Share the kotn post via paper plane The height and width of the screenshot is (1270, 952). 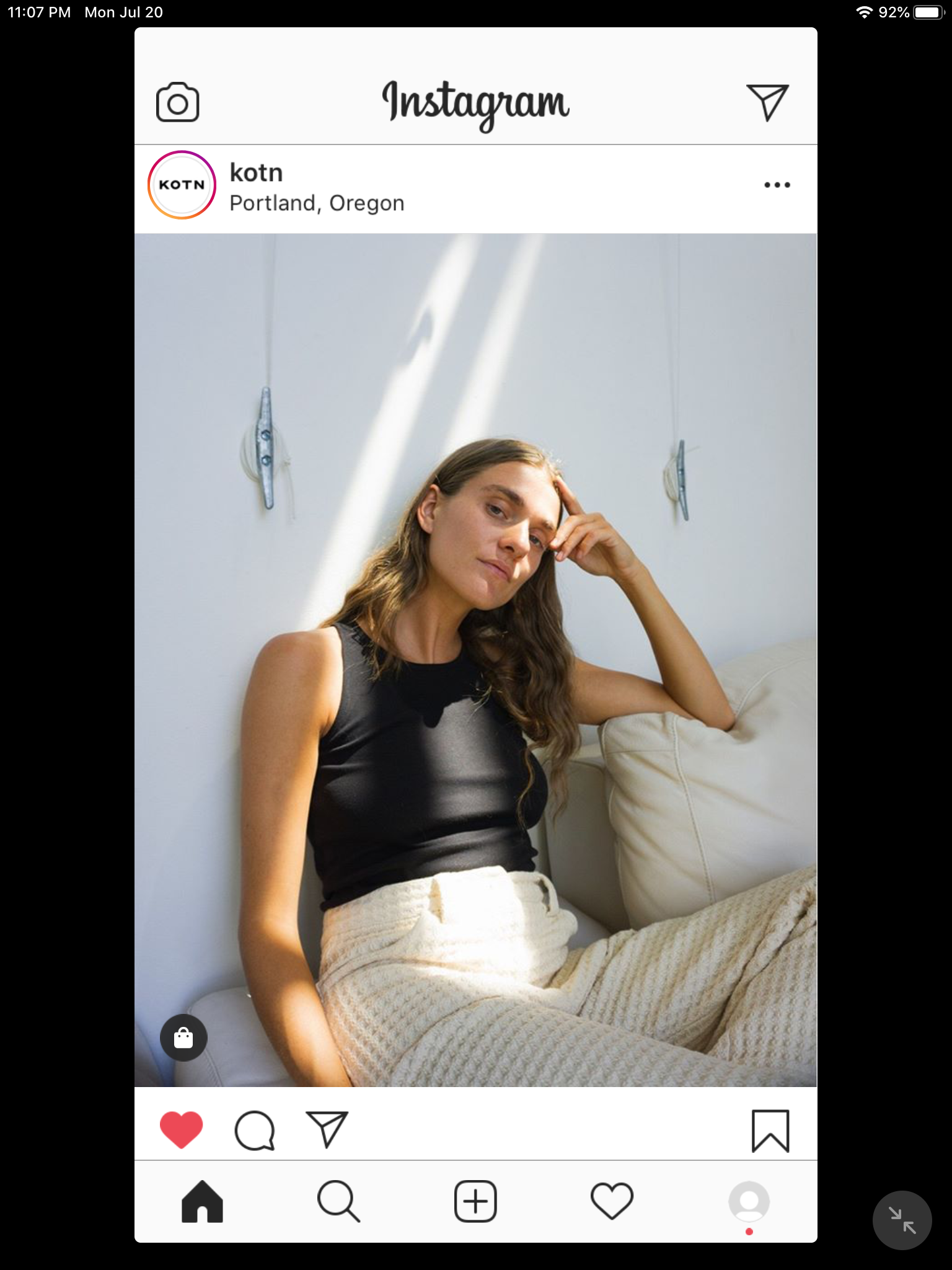click(x=327, y=1129)
